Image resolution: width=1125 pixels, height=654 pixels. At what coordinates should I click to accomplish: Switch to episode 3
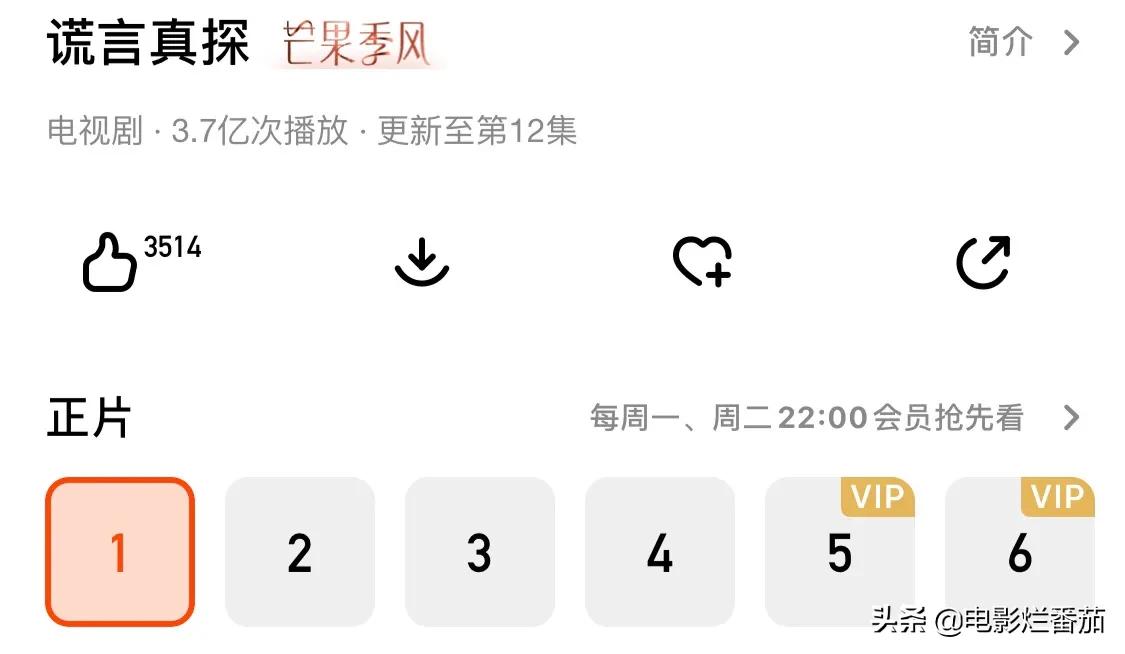point(479,552)
